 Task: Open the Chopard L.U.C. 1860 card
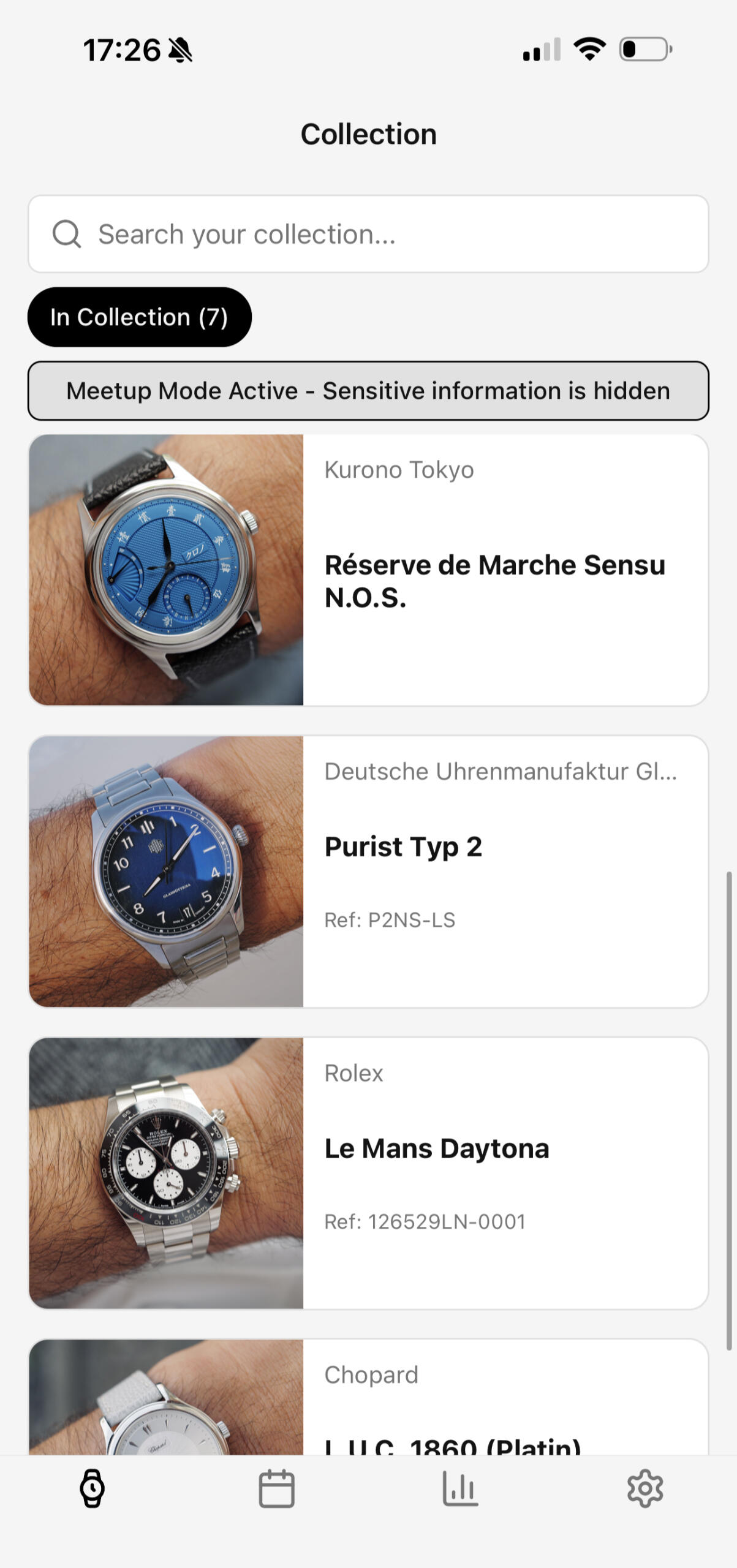(x=368, y=1397)
